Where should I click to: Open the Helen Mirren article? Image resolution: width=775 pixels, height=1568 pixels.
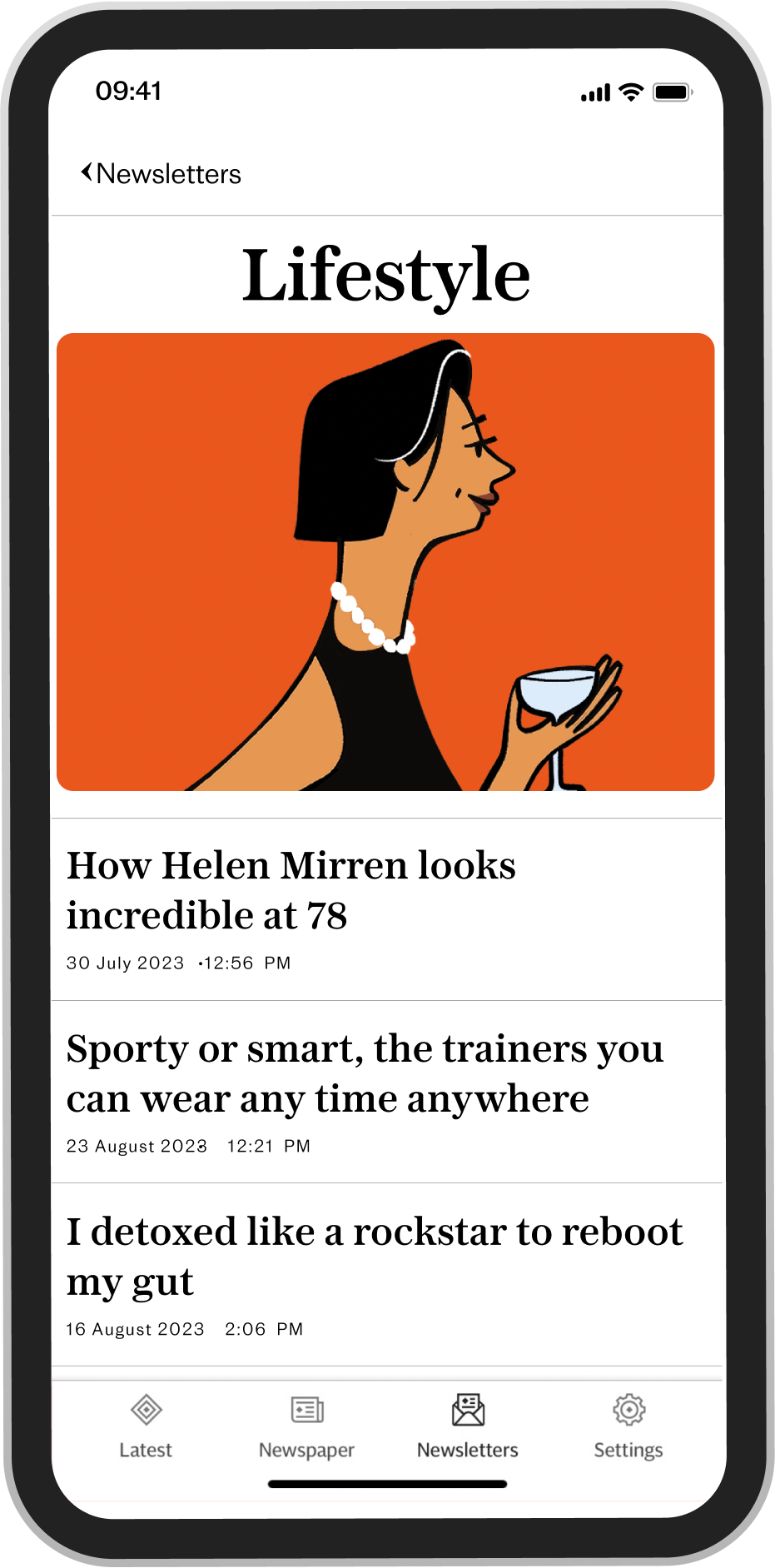[387, 909]
